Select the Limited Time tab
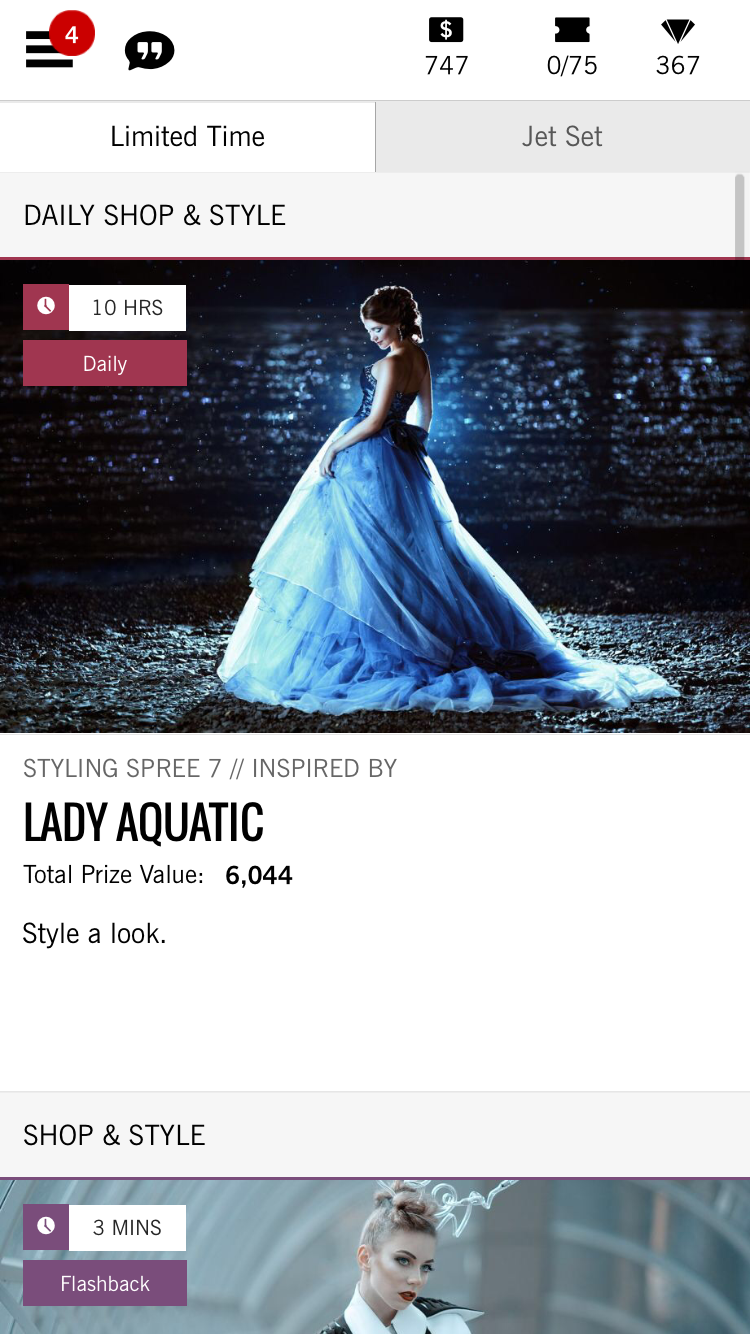Image resolution: width=750 pixels, height=1334 pixels. pyautogui.click(x=187, y=137)
